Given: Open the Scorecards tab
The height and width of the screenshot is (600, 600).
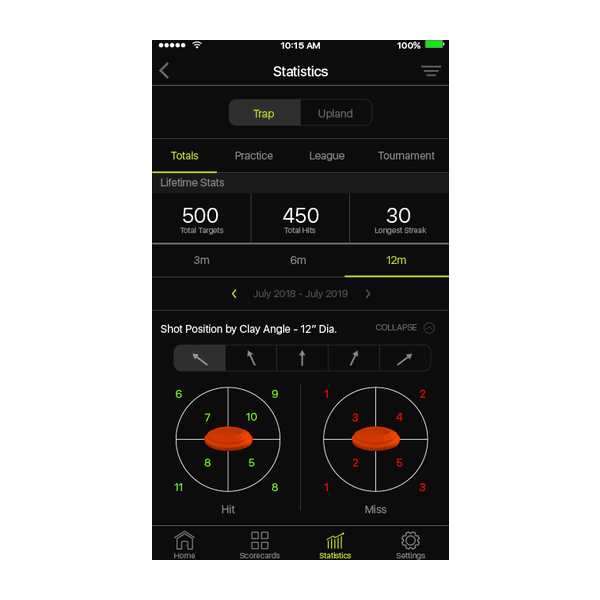Looking at the screenshot, I should (x=260, y=544).
